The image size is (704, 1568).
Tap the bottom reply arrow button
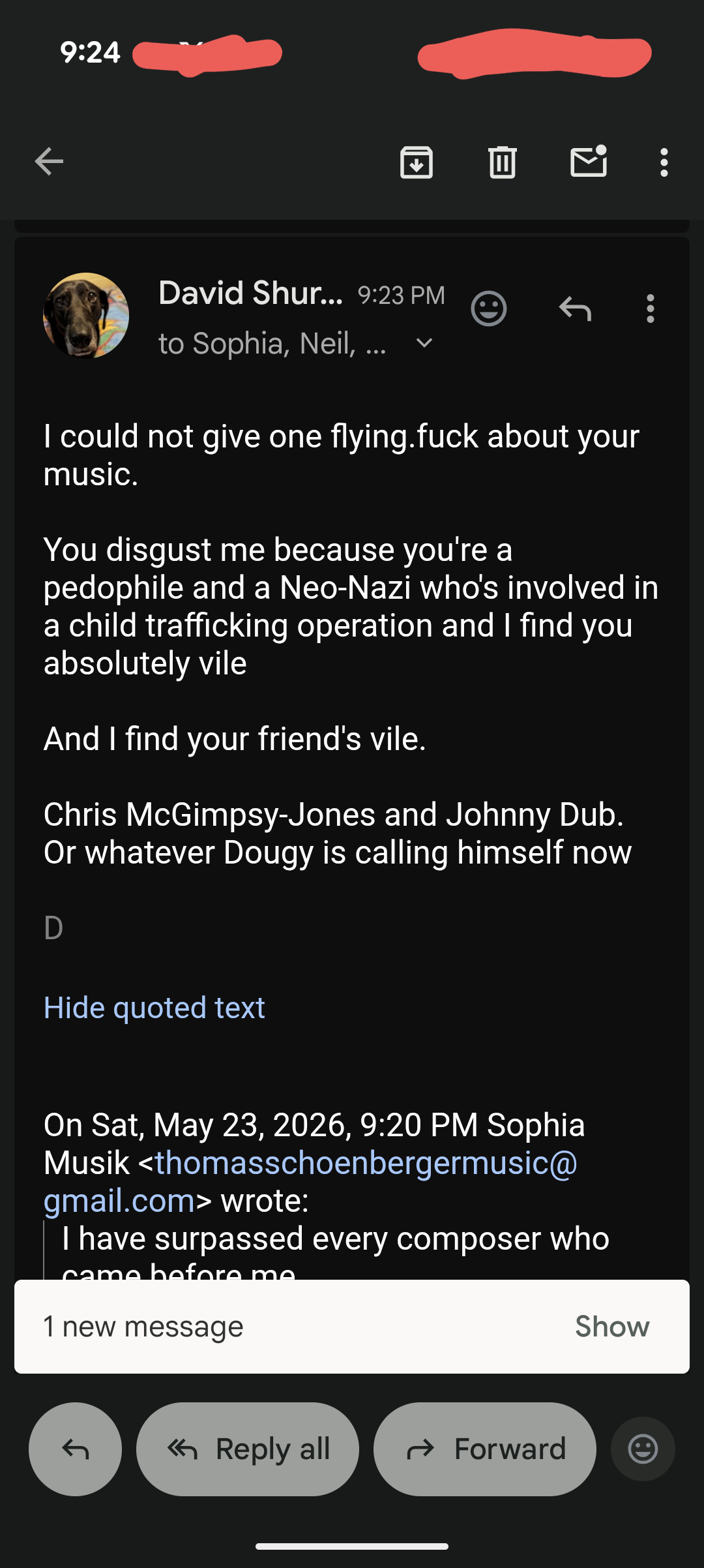coord(75,1449)
